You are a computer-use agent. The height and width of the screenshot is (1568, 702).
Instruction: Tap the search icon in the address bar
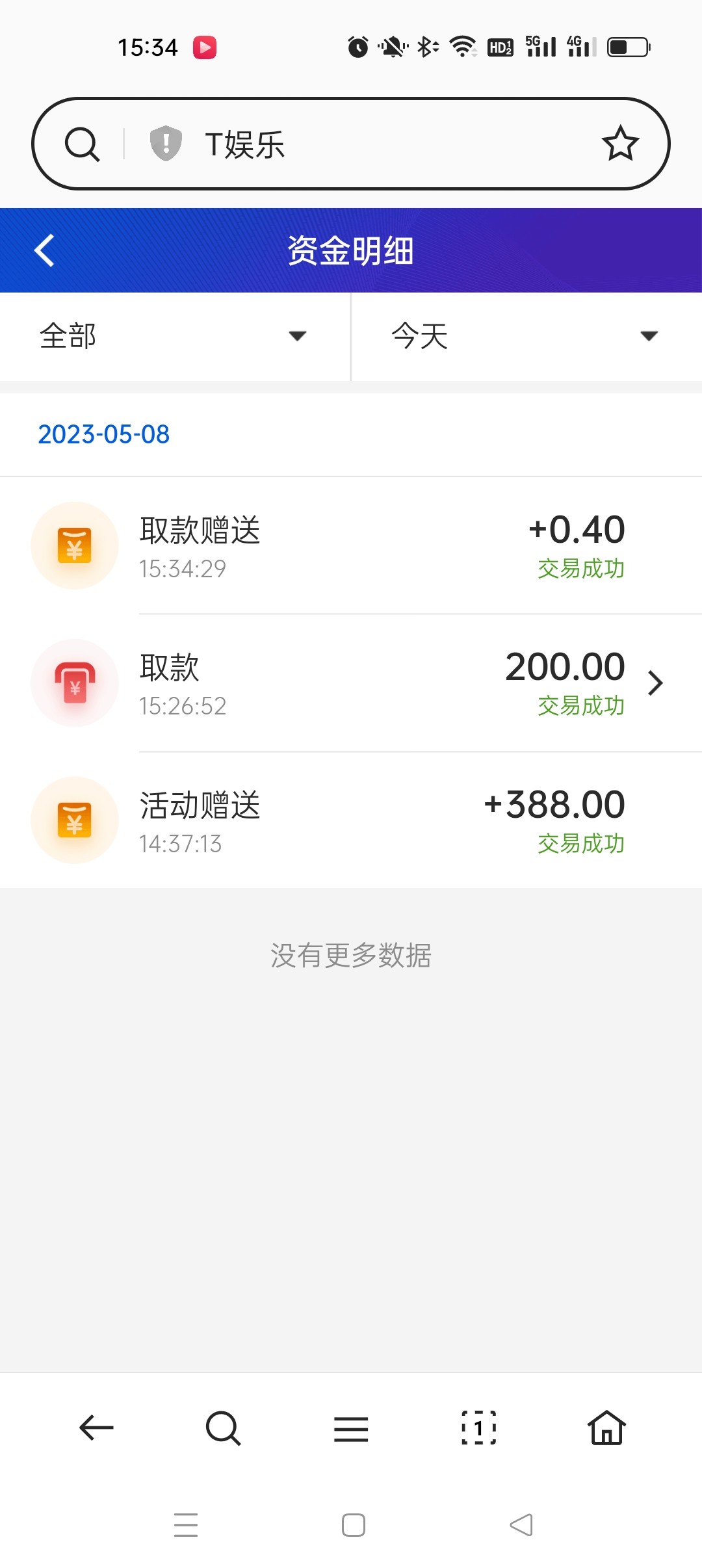point(83,144)
